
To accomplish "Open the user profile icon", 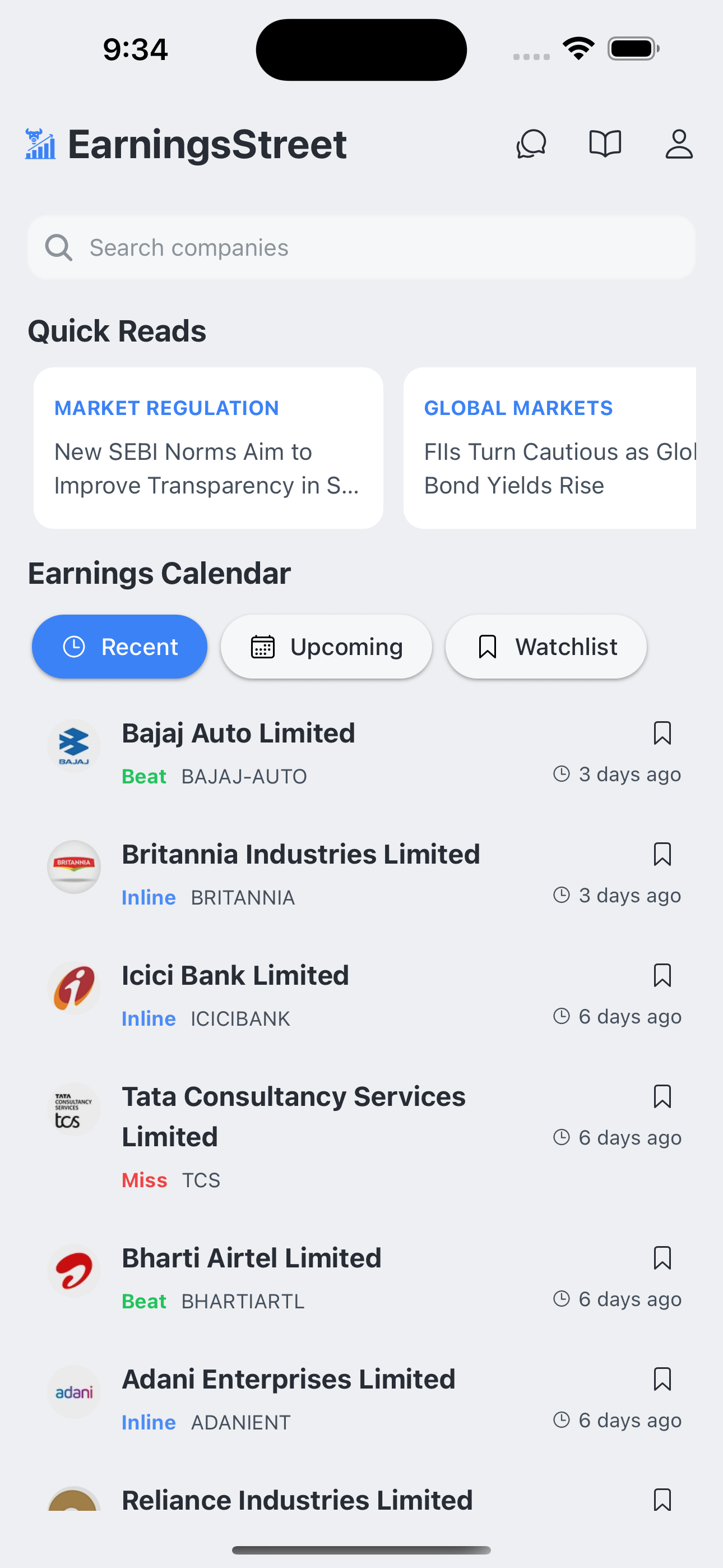I will point(679,144).
